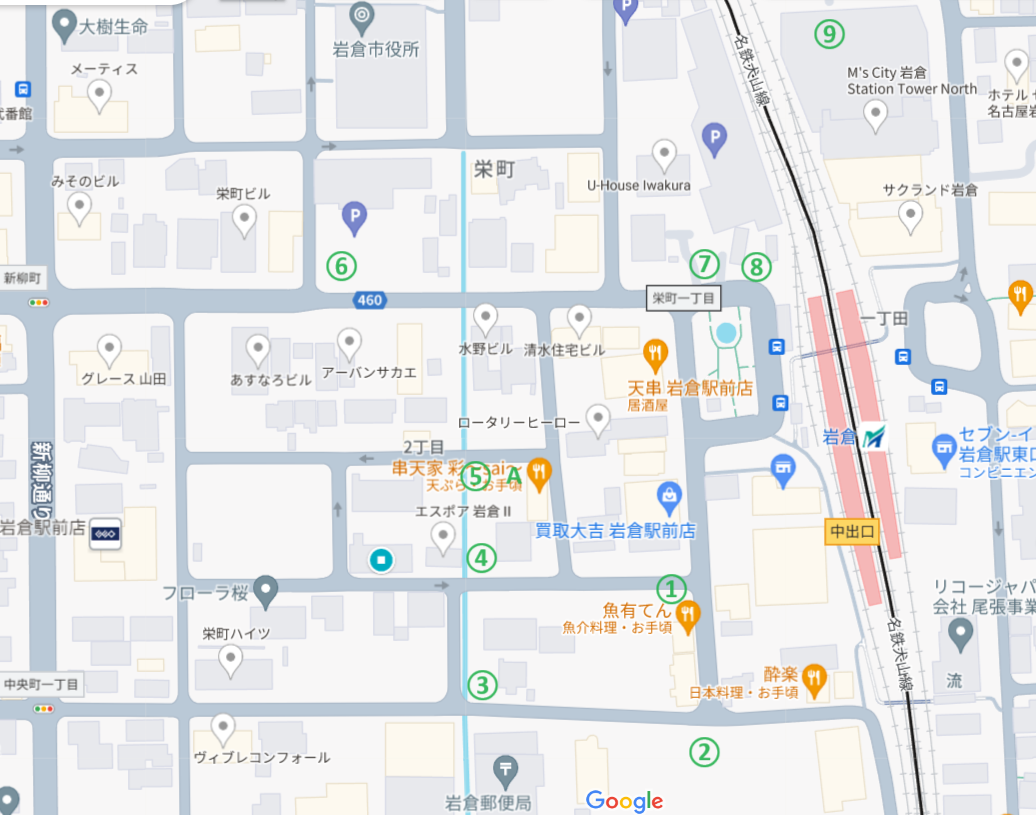Viewport: 1036px width, 815px height.
Task: Tap the green number 2 marker
Action: (704, 752)
